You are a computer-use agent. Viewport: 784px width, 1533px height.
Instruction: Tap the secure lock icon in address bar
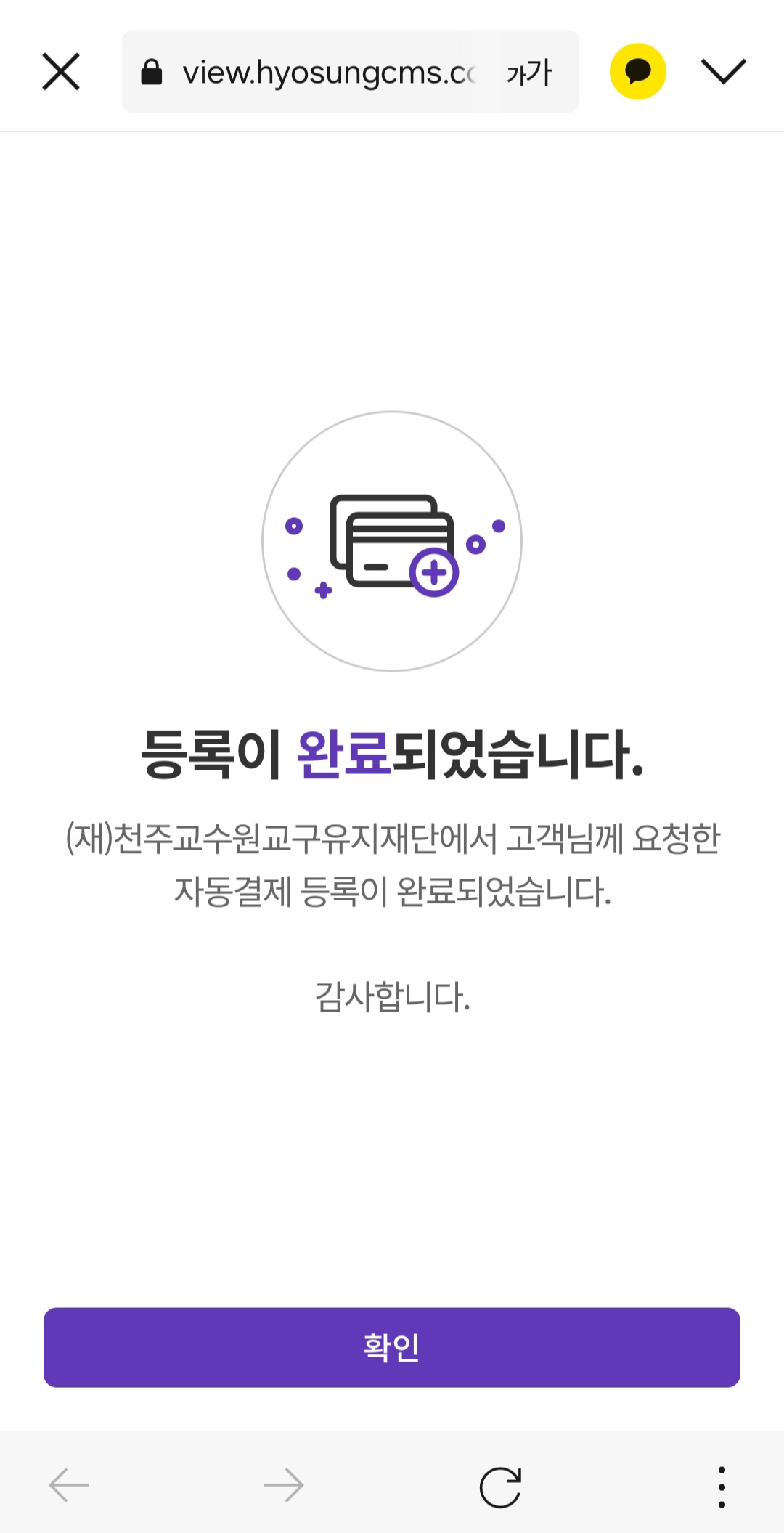coord(152,70)
